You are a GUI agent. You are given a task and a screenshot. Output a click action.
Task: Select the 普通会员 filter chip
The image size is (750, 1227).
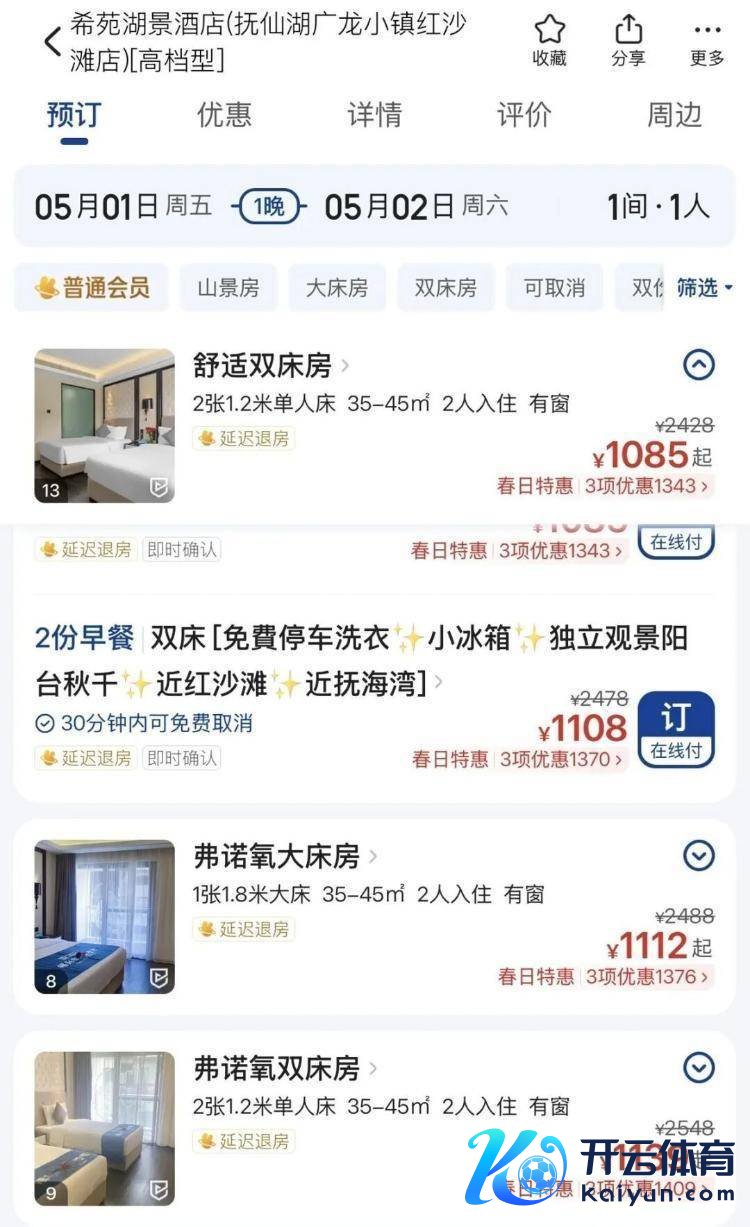click(x=92, y=289)
